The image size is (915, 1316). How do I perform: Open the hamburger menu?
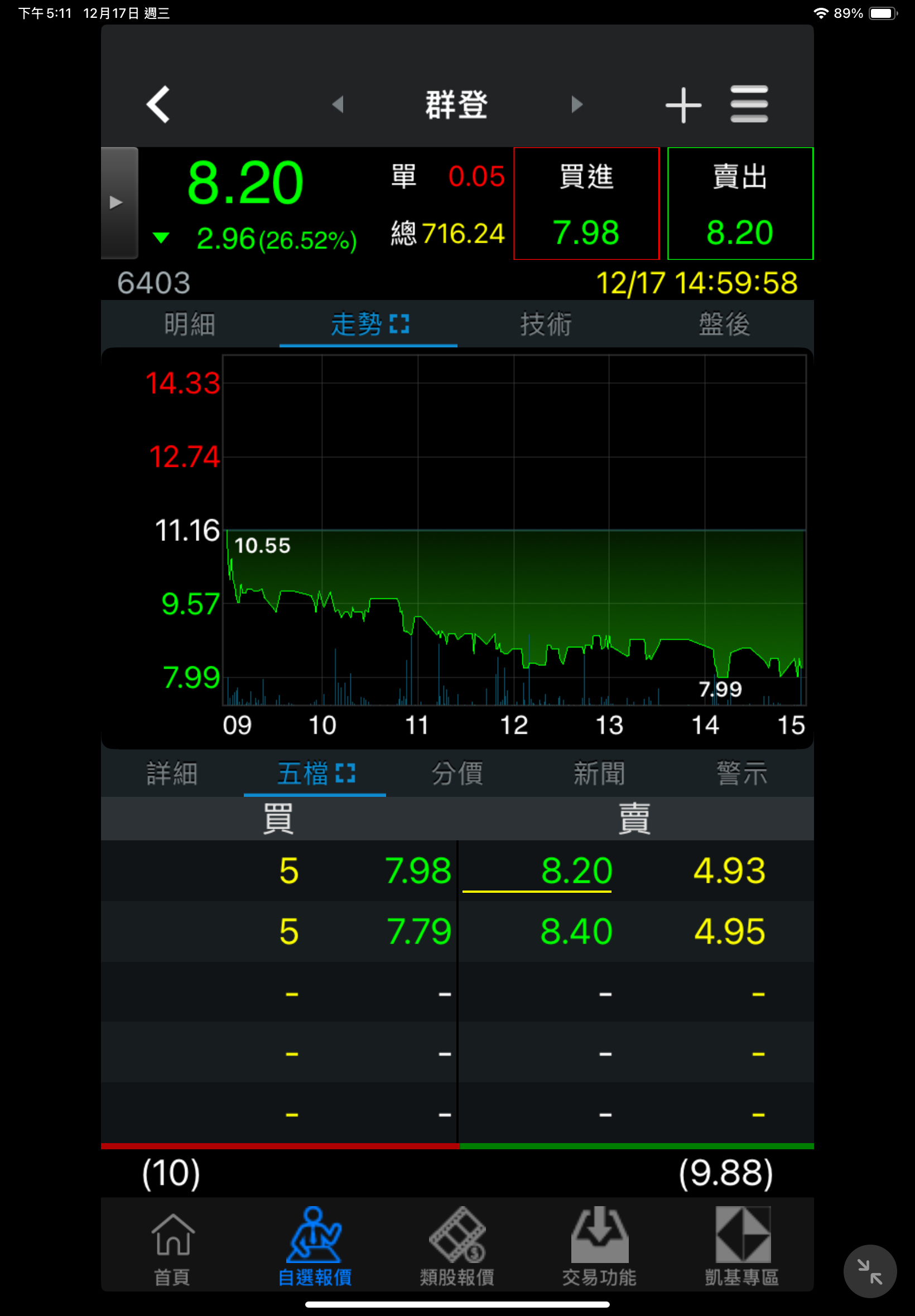point(749,105)
